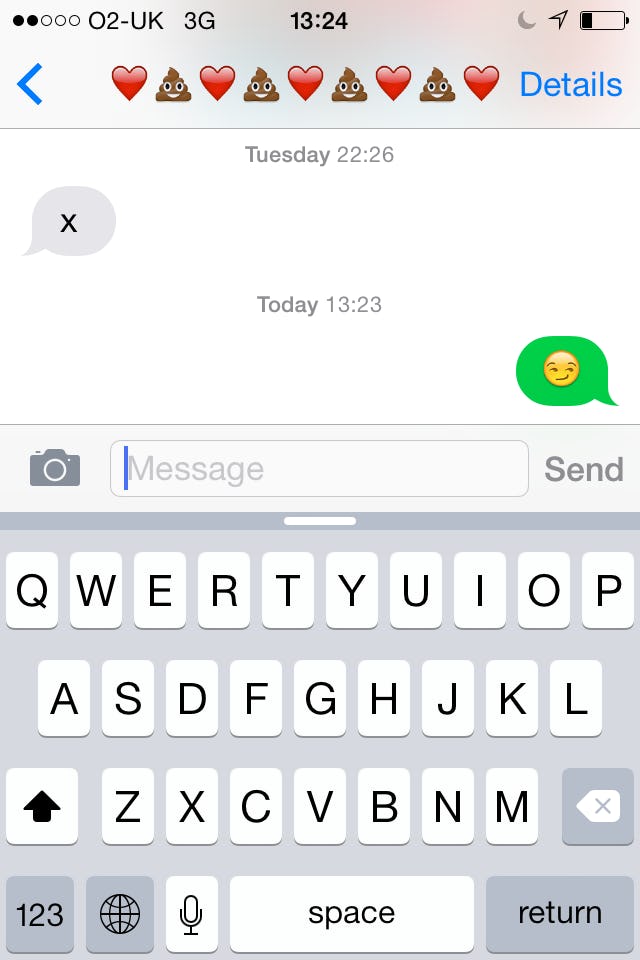The height and width of the screenshot is (960, 640).
Task: Focus the Message text field
Action: 320,468
